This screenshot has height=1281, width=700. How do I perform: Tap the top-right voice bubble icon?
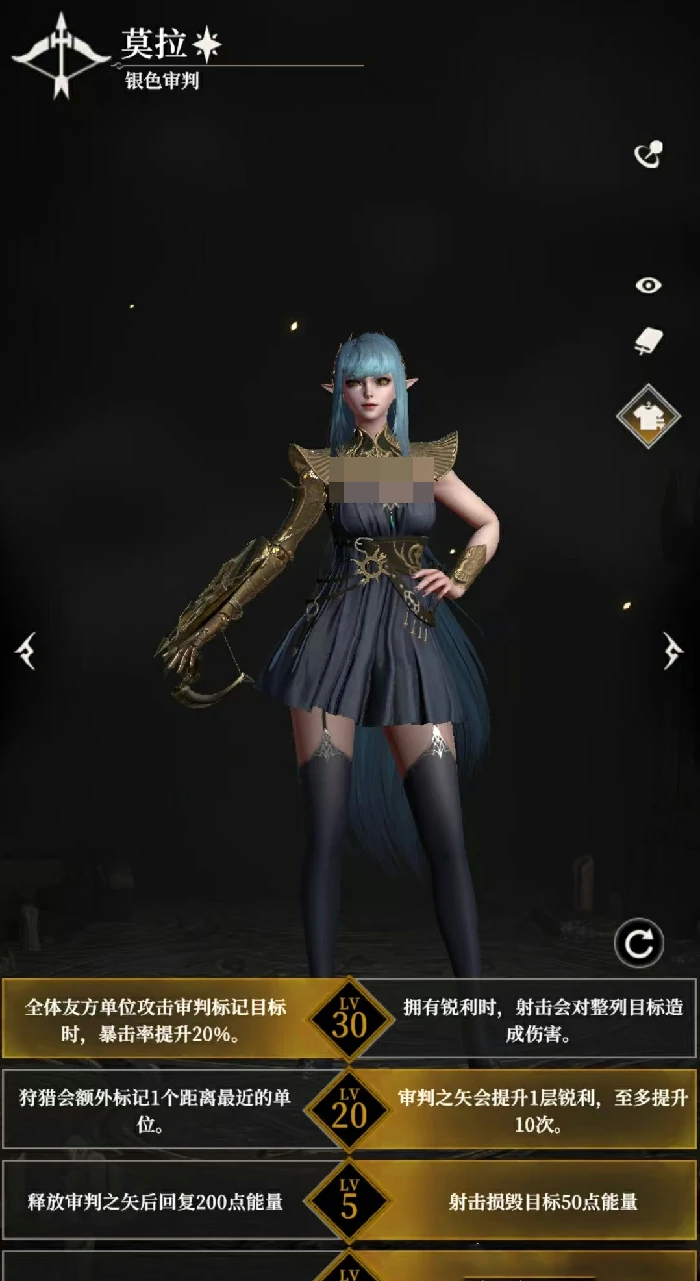click(649, 155)
